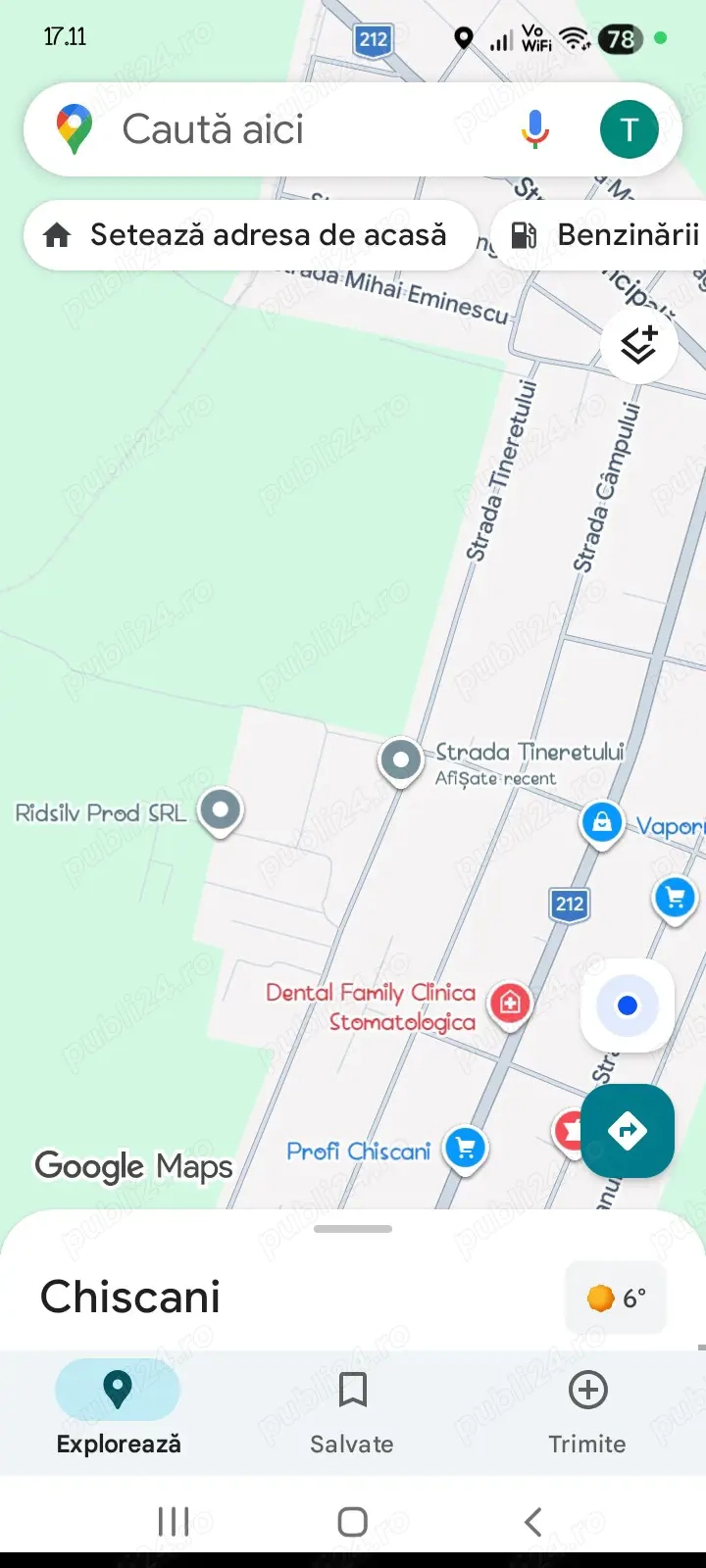Viewport: 706px width, 1568px height.
Task: Open the Strada Tineretului recent pin
Action: pyautogui.click(x=400, y=760)
